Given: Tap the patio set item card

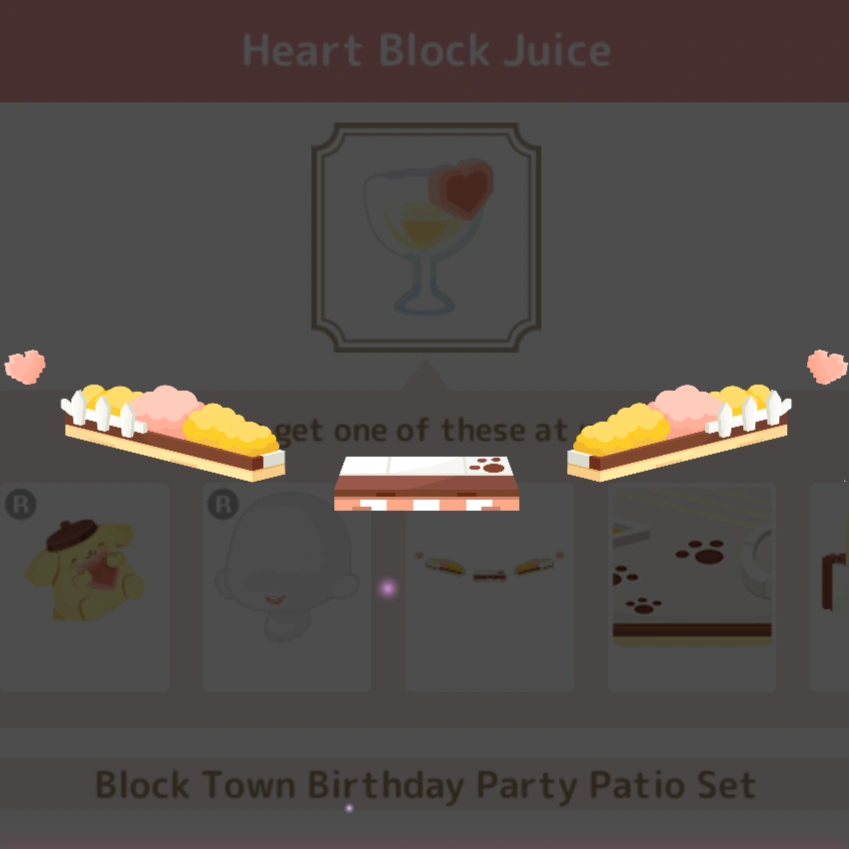Looking at the screenshot, I should [x=489, y=587].
